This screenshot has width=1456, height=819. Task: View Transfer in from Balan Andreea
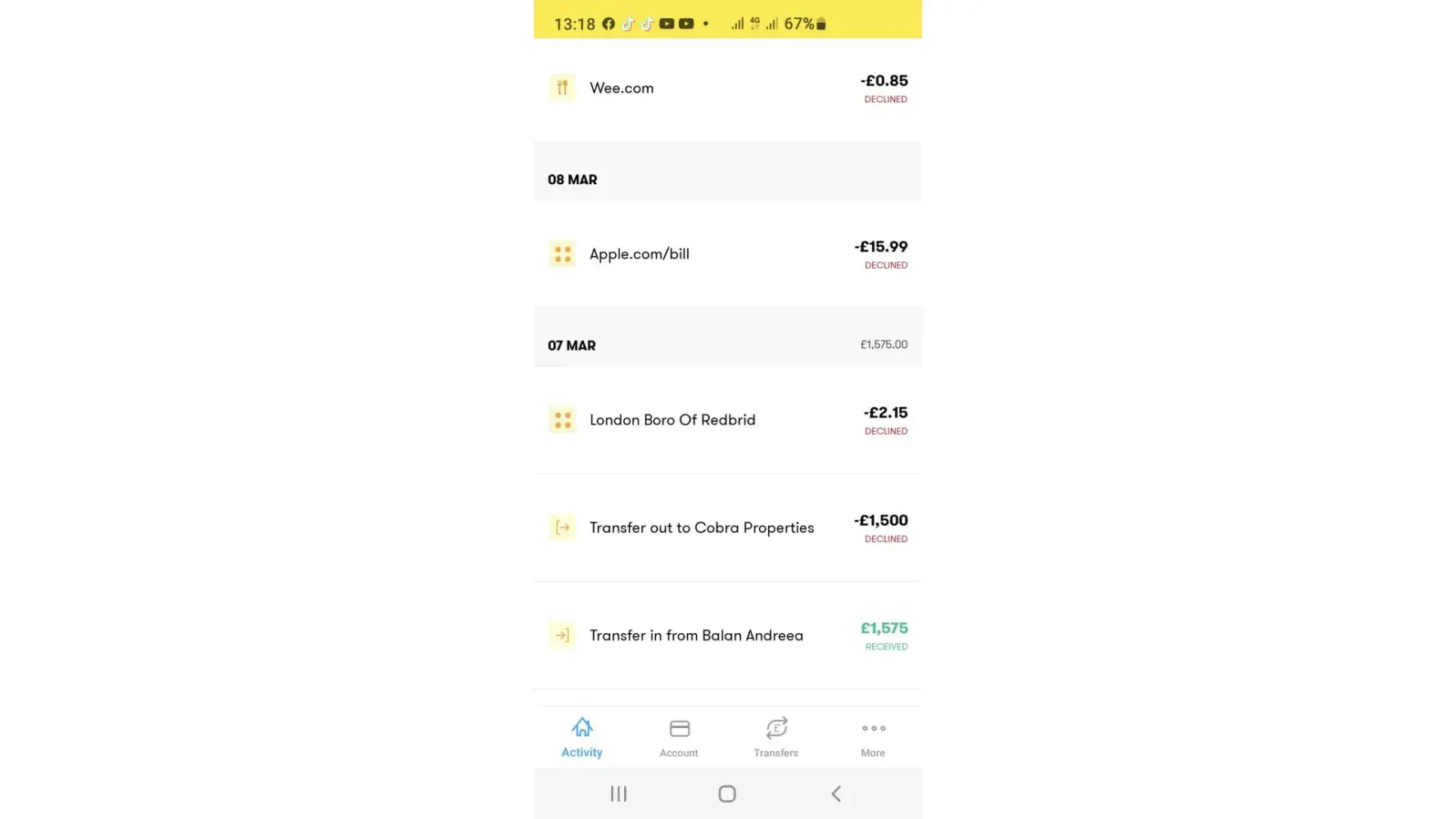pos(727,636)
